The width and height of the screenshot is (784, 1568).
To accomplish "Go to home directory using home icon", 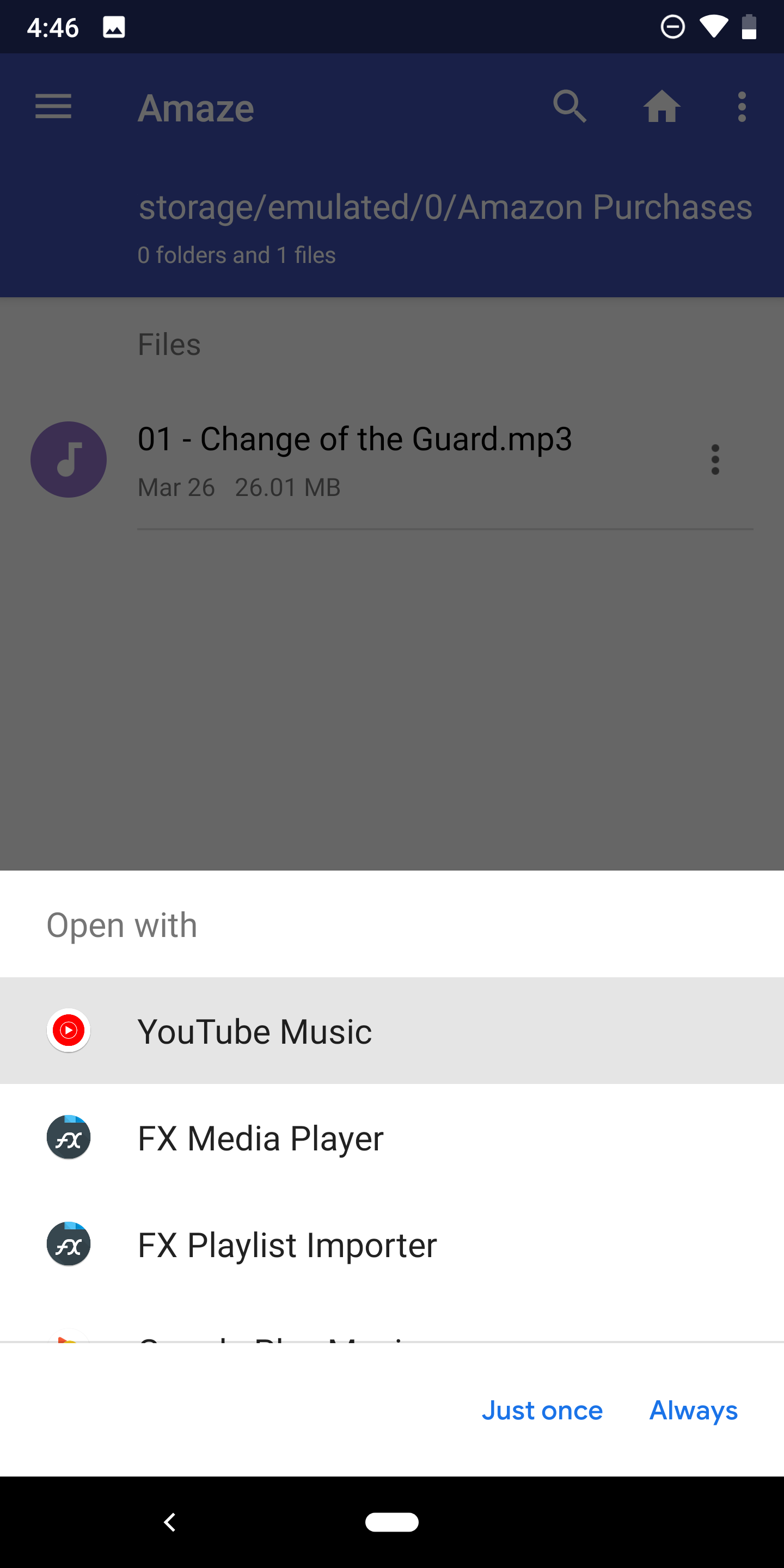I will [663, 107].
